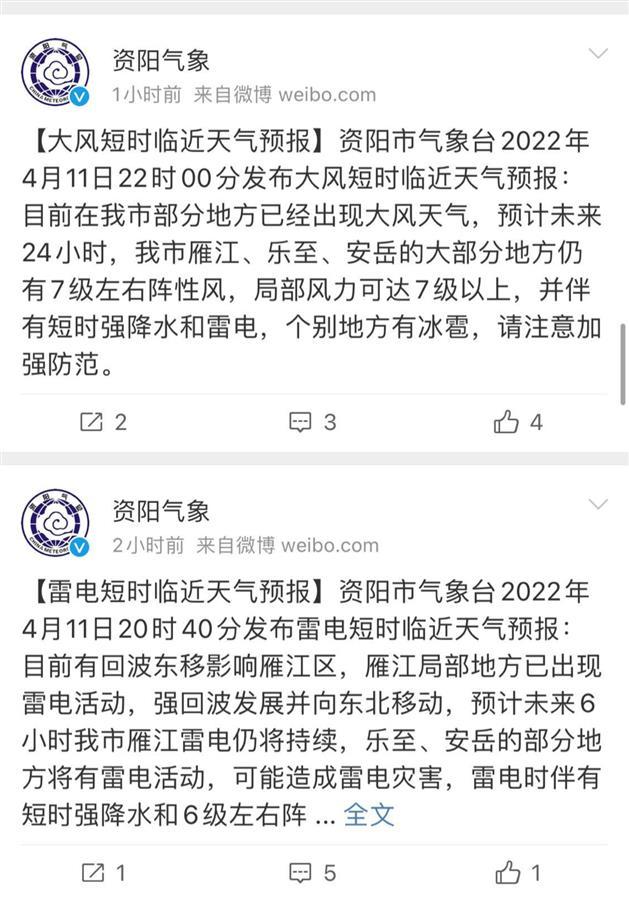Viewport: 629px width, 900px height.
Task: Open 资阳气象 avatar on the 雷电 forecast post
Action: (56, 523)
